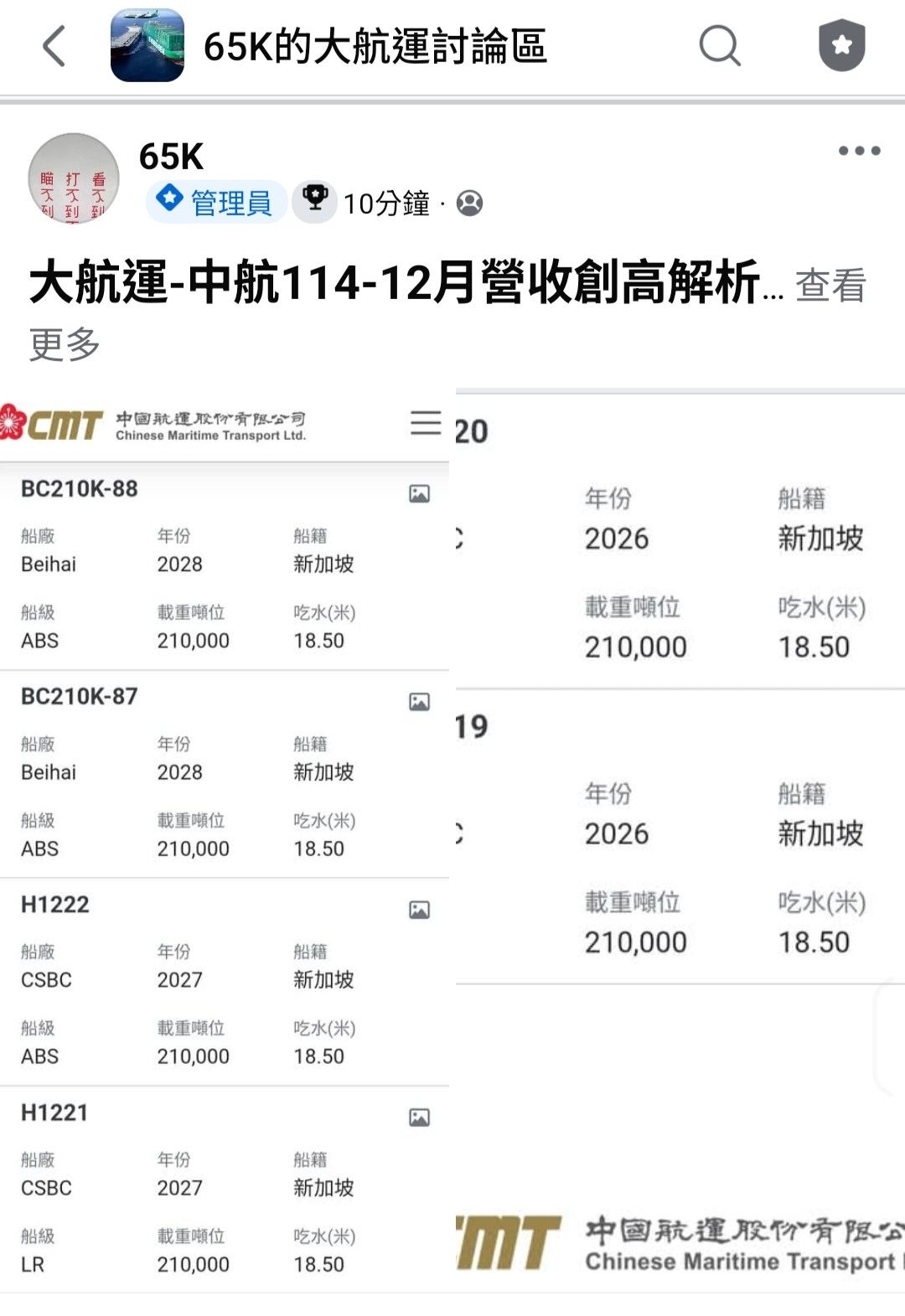Open the author name 65K
905x1316 pixels.
(x=171, y=156)
